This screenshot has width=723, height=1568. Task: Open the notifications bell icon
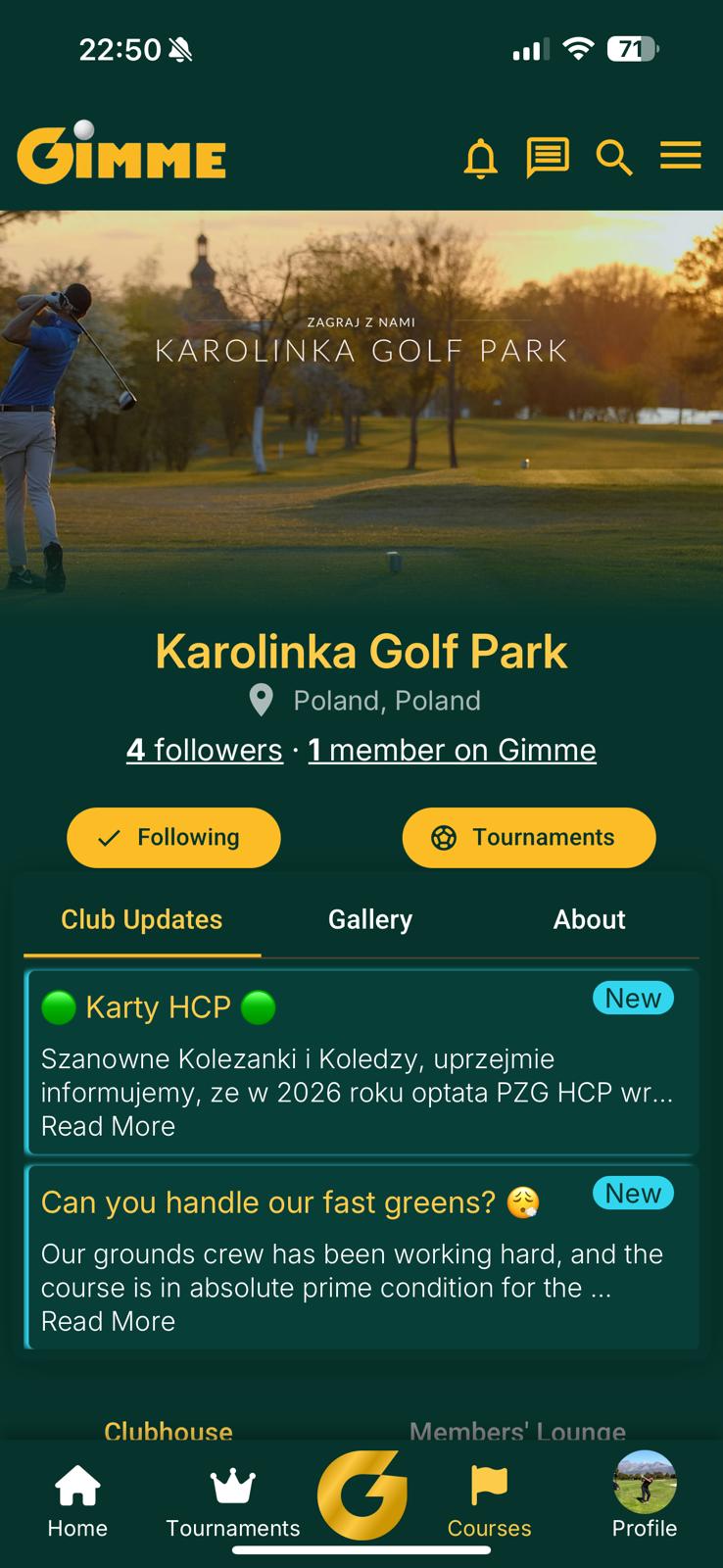point(480,157)
